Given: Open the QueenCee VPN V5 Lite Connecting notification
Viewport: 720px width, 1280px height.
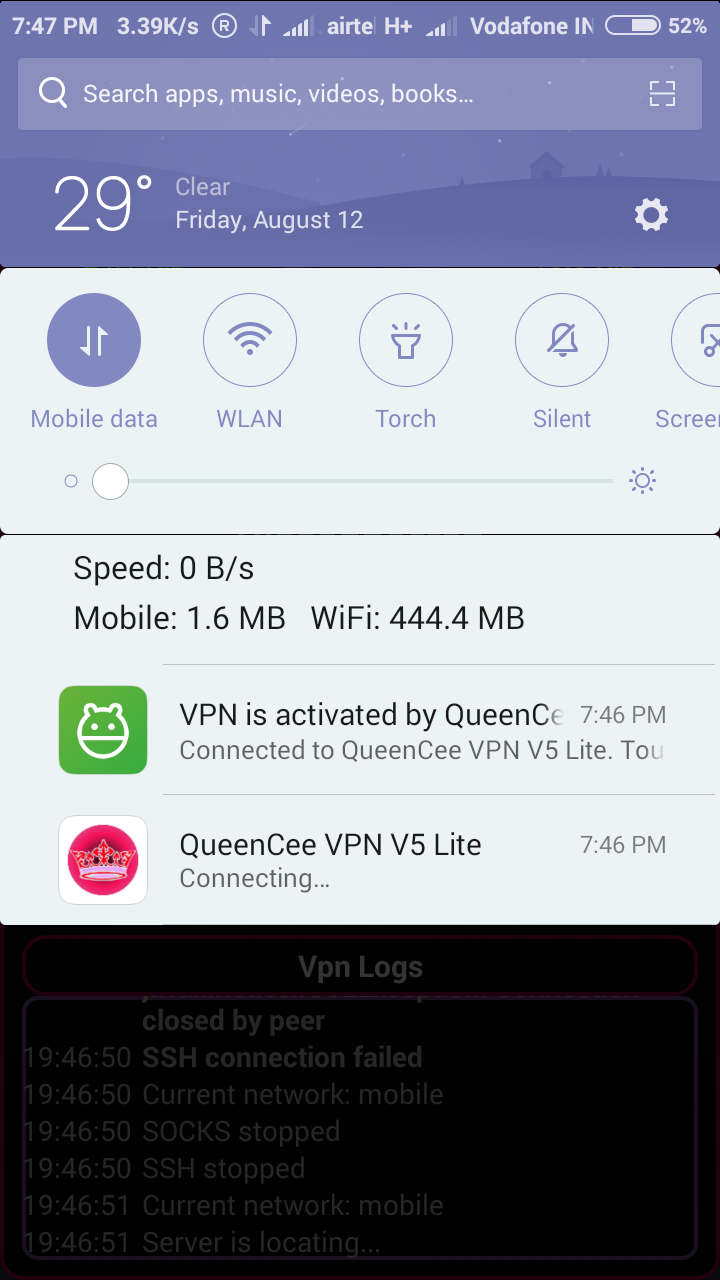Looking at the screenshot, I should 400,860.
